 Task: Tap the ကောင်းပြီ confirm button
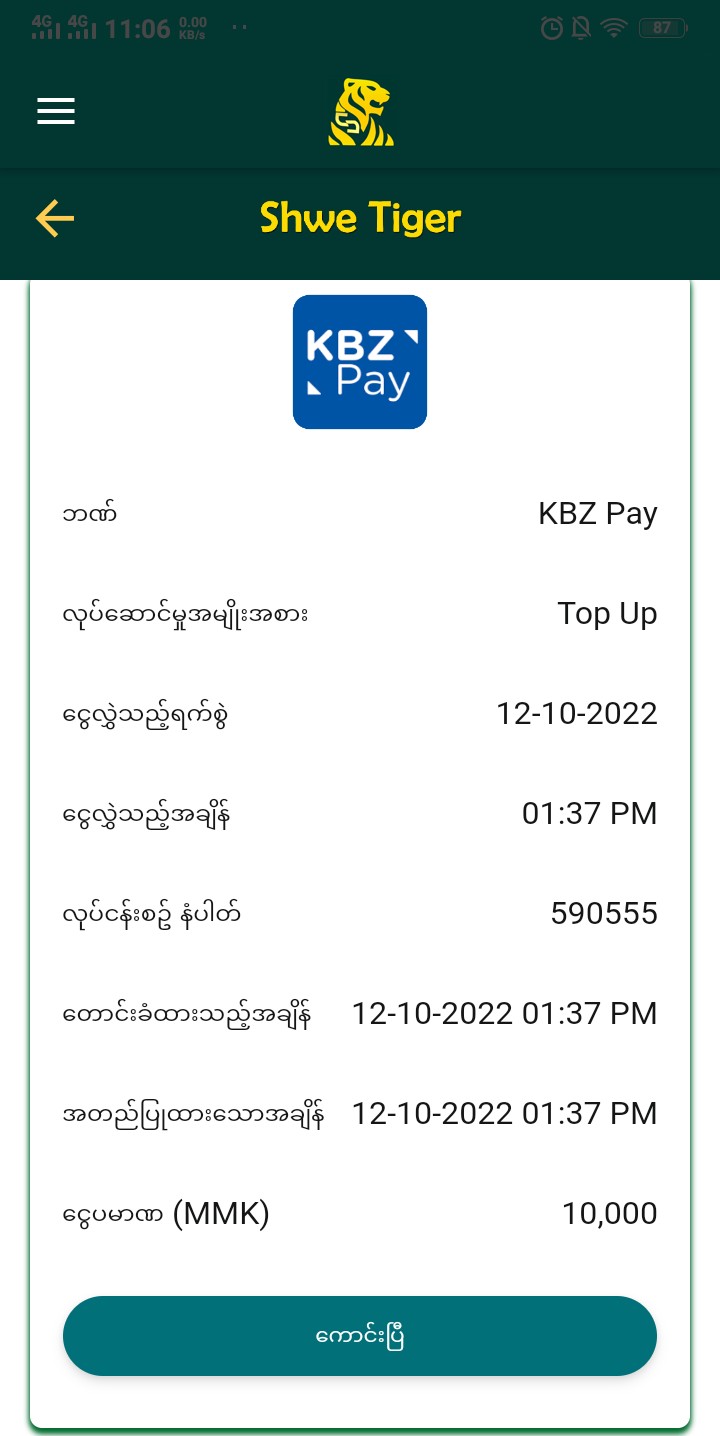point(360,1336)
